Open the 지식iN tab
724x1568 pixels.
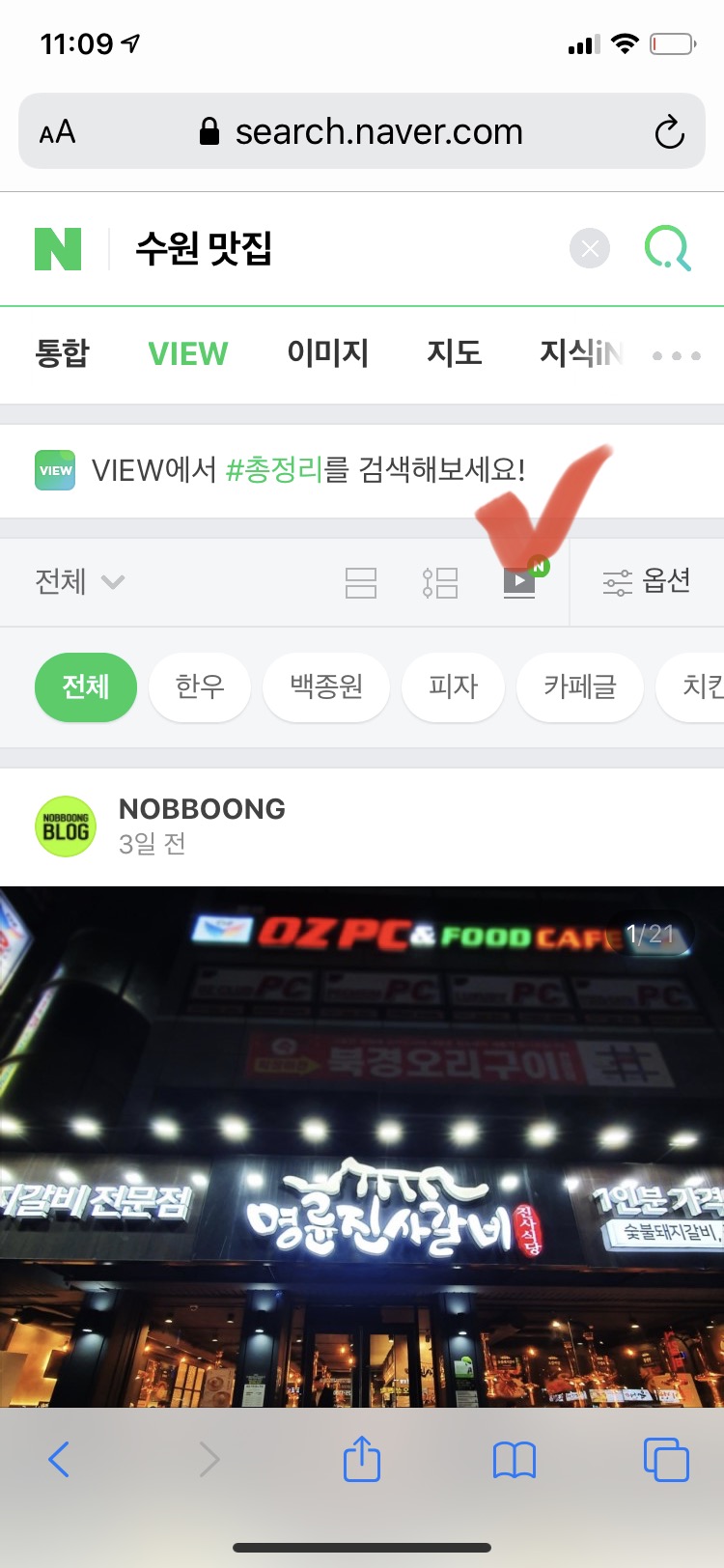[x=581, y=353]
